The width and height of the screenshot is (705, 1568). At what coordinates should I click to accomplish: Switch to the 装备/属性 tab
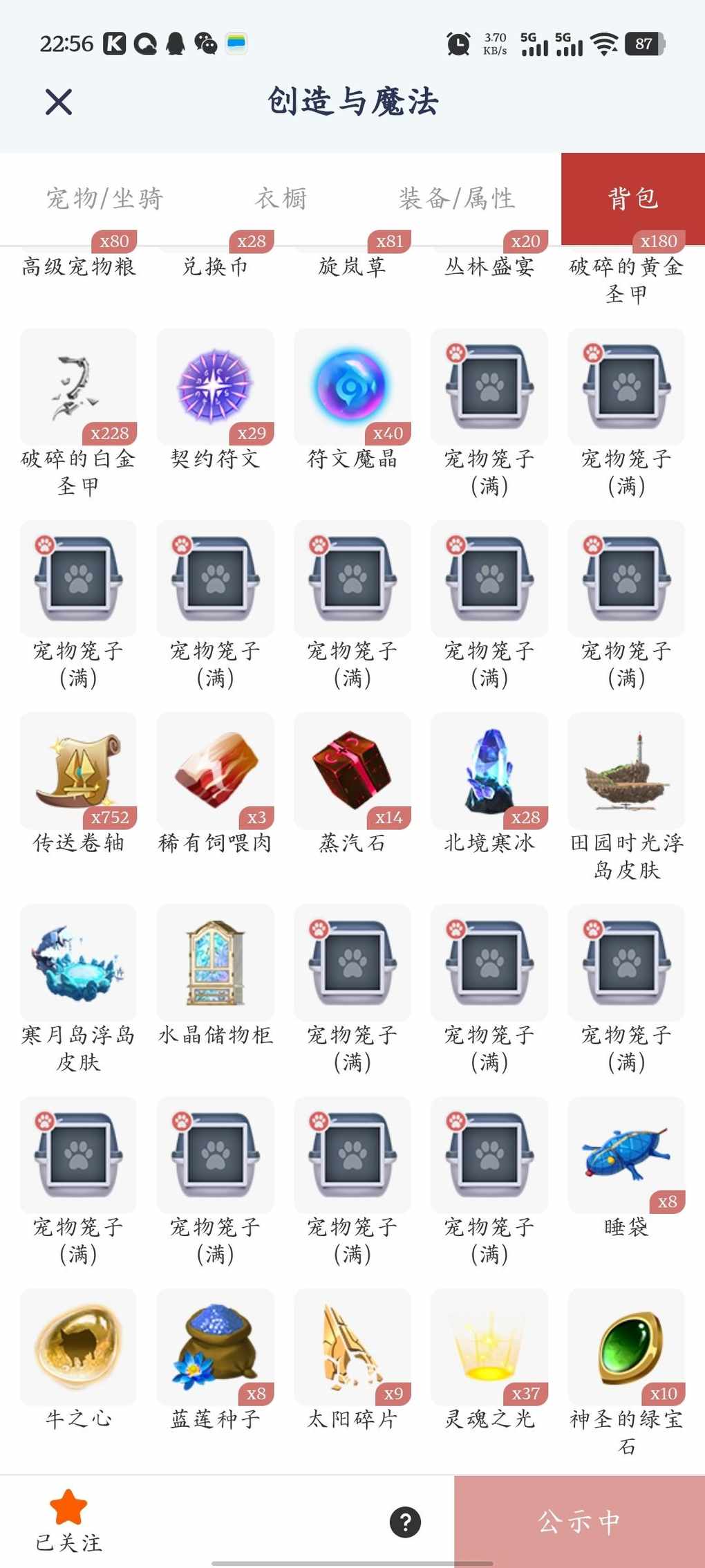pos(456,199)
